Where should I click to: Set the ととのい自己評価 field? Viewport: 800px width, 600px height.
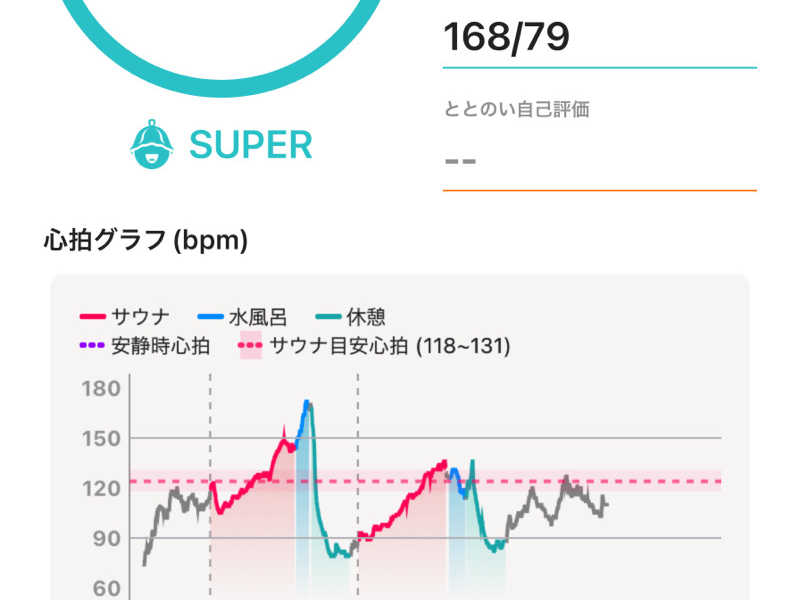pyautogui.click(x=598, y=160)
